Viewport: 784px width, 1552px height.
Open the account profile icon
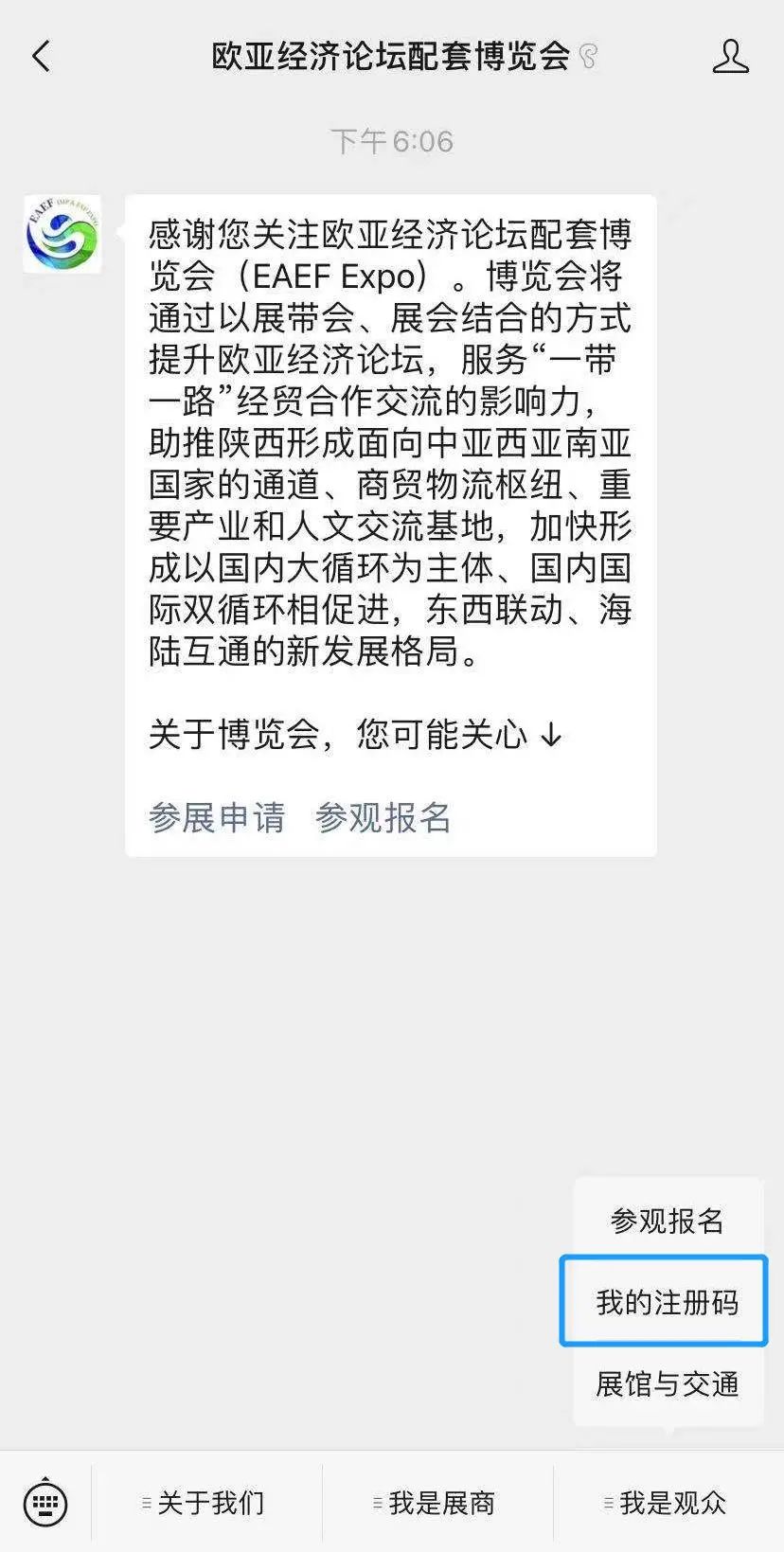tap(730, 57)
